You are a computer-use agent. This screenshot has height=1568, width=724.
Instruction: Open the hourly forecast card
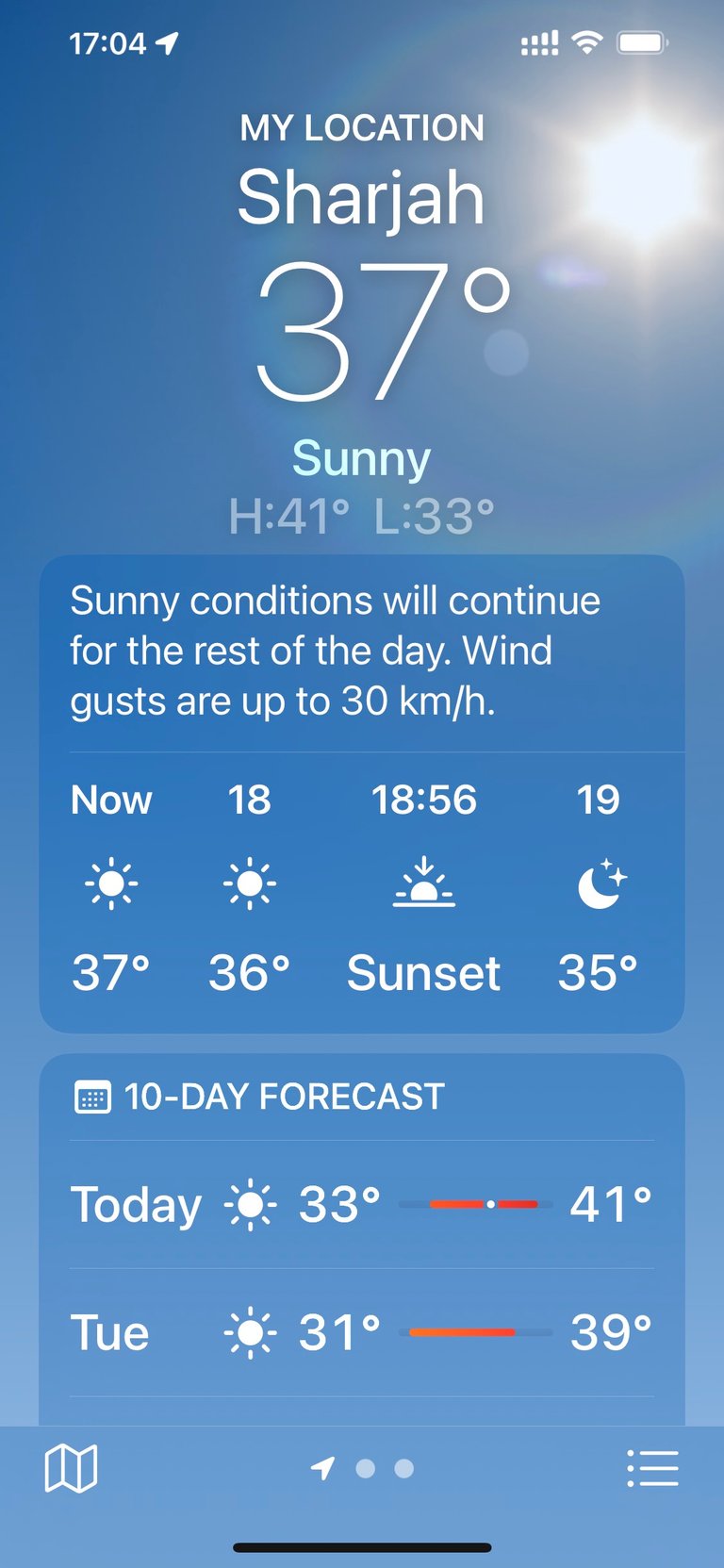362,794
